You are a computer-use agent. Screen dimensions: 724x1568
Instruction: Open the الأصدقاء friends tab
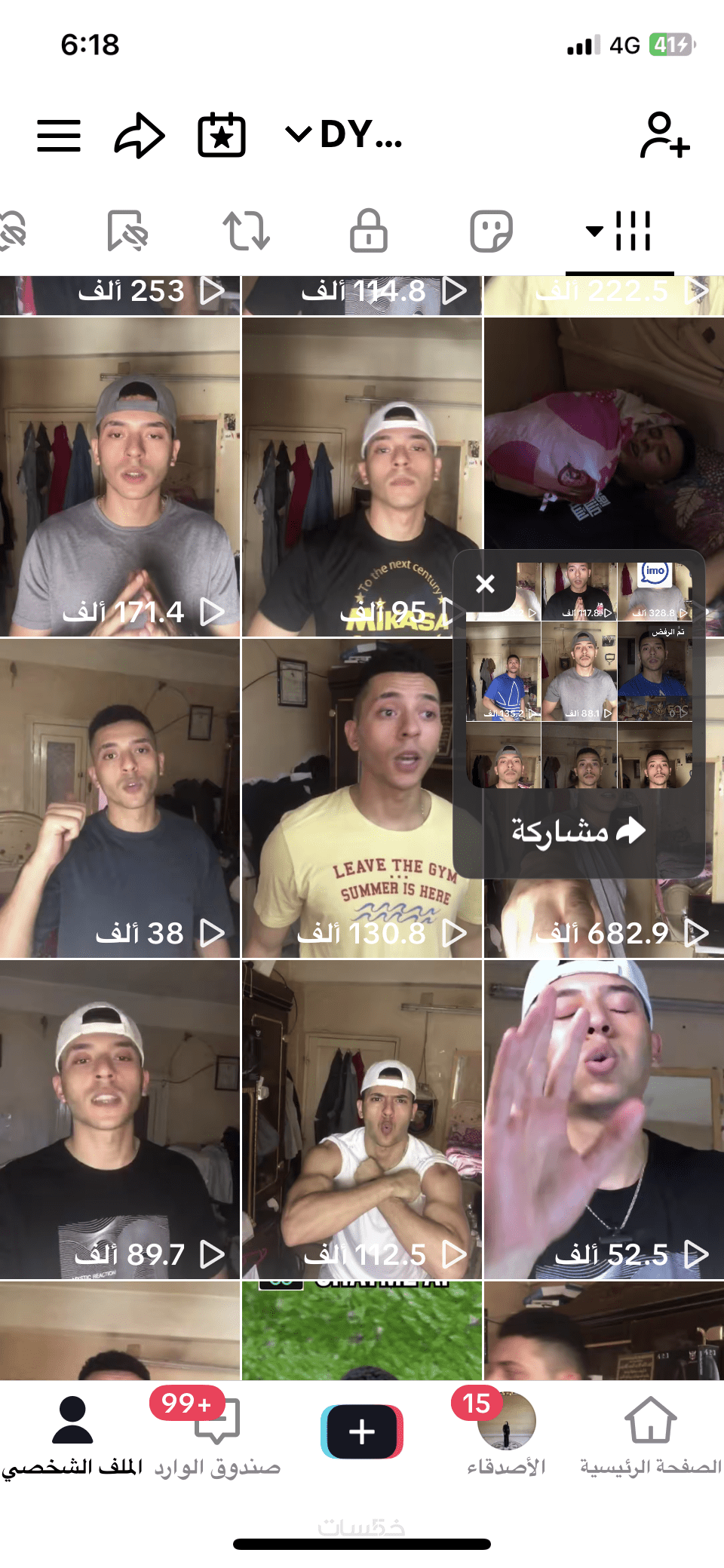tap(506, 1435)
